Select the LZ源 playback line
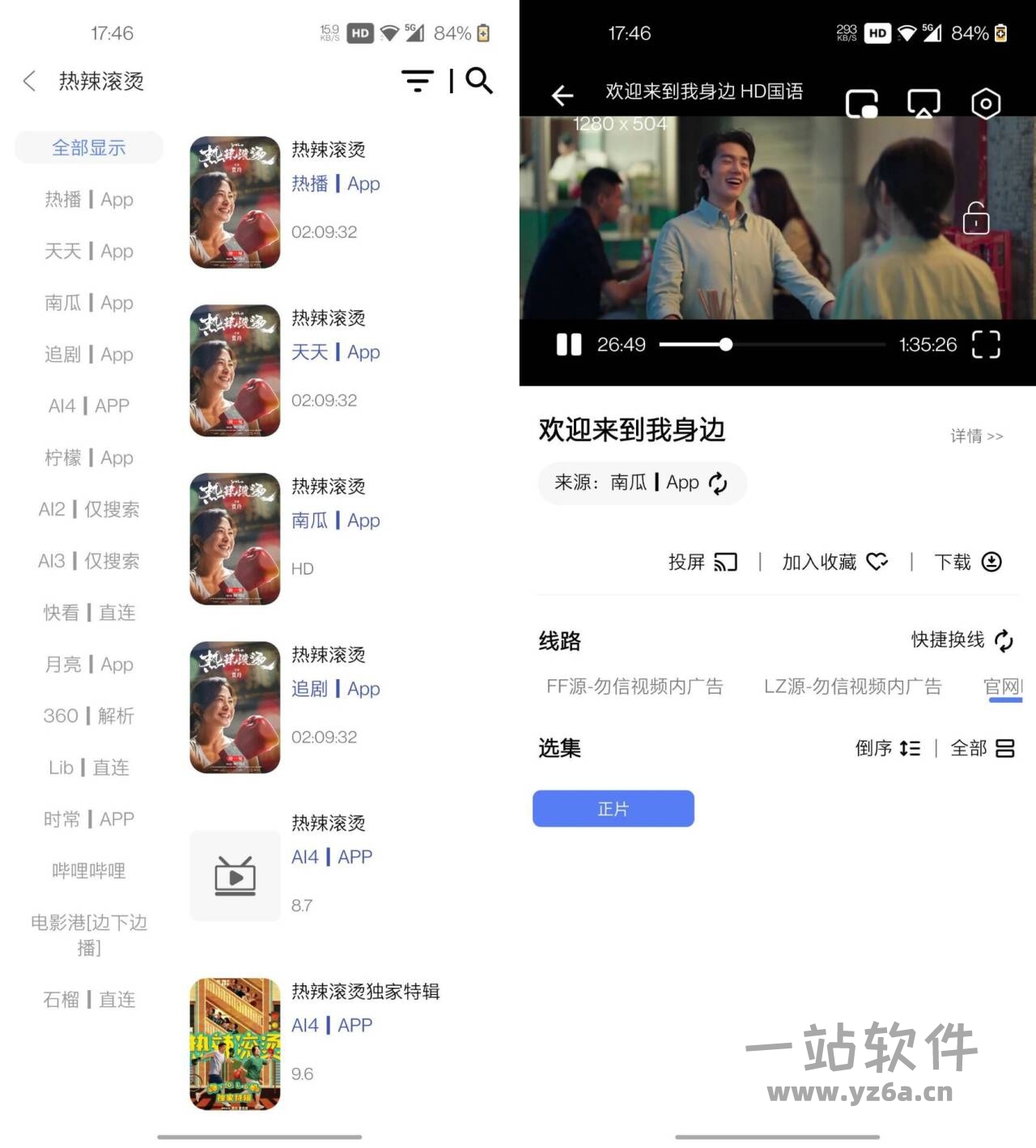The image size is (1036, 1148). 852,687
